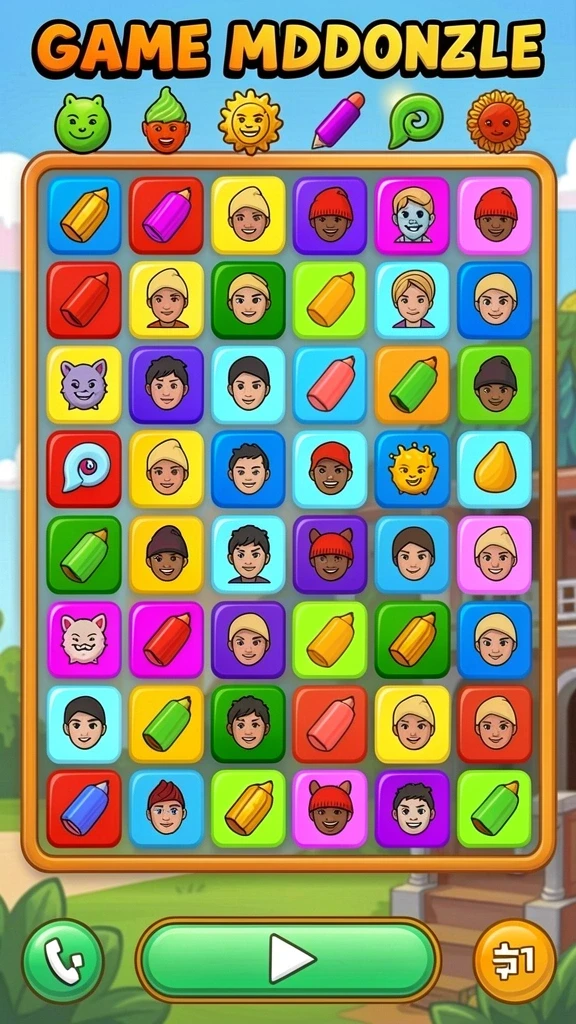This screenshot has height=1024, width=576.
Task: Tap the pink cat tile on magenta background
Action: point(84,639)
